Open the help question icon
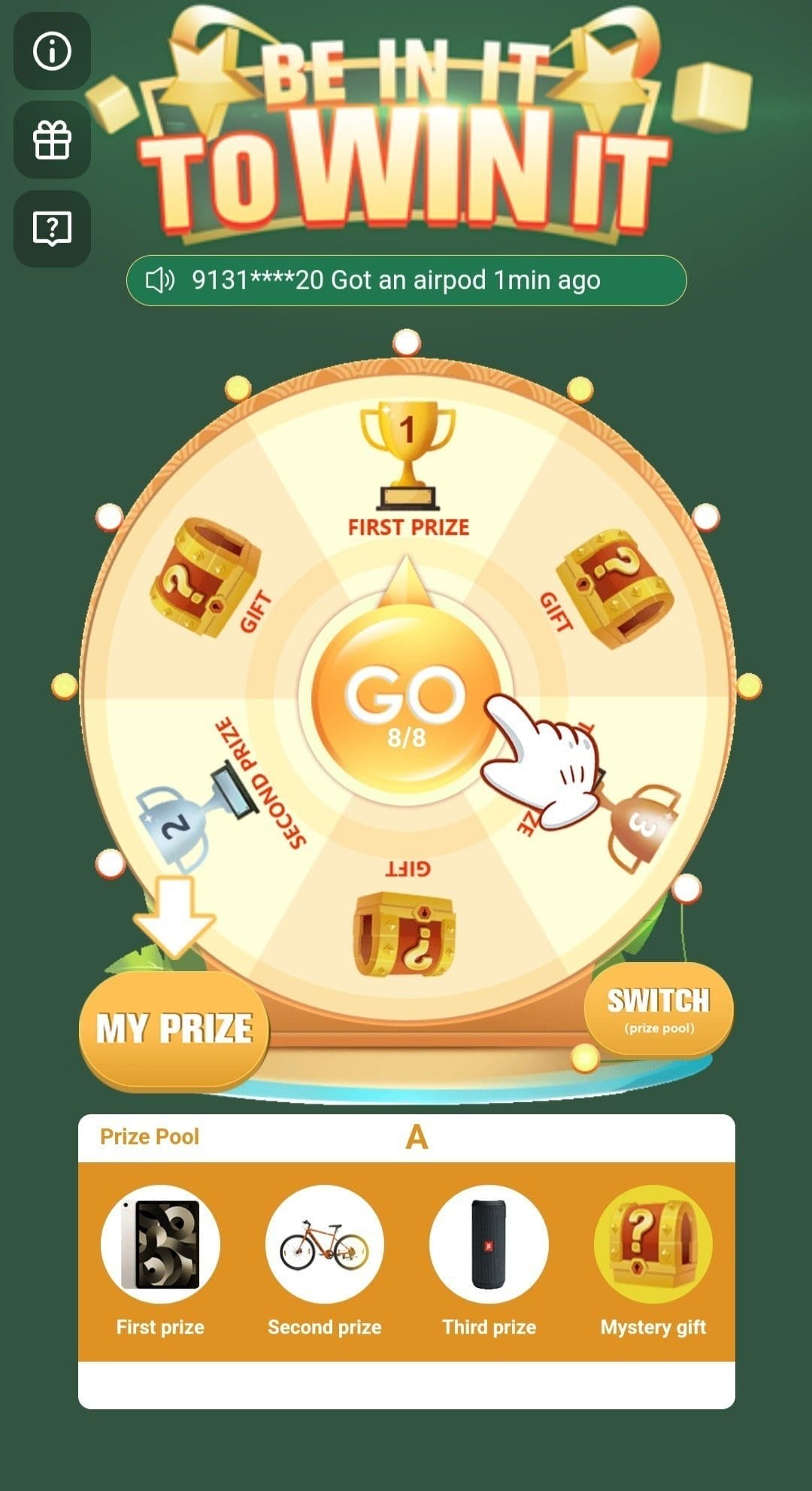 [x=52, y=229]
